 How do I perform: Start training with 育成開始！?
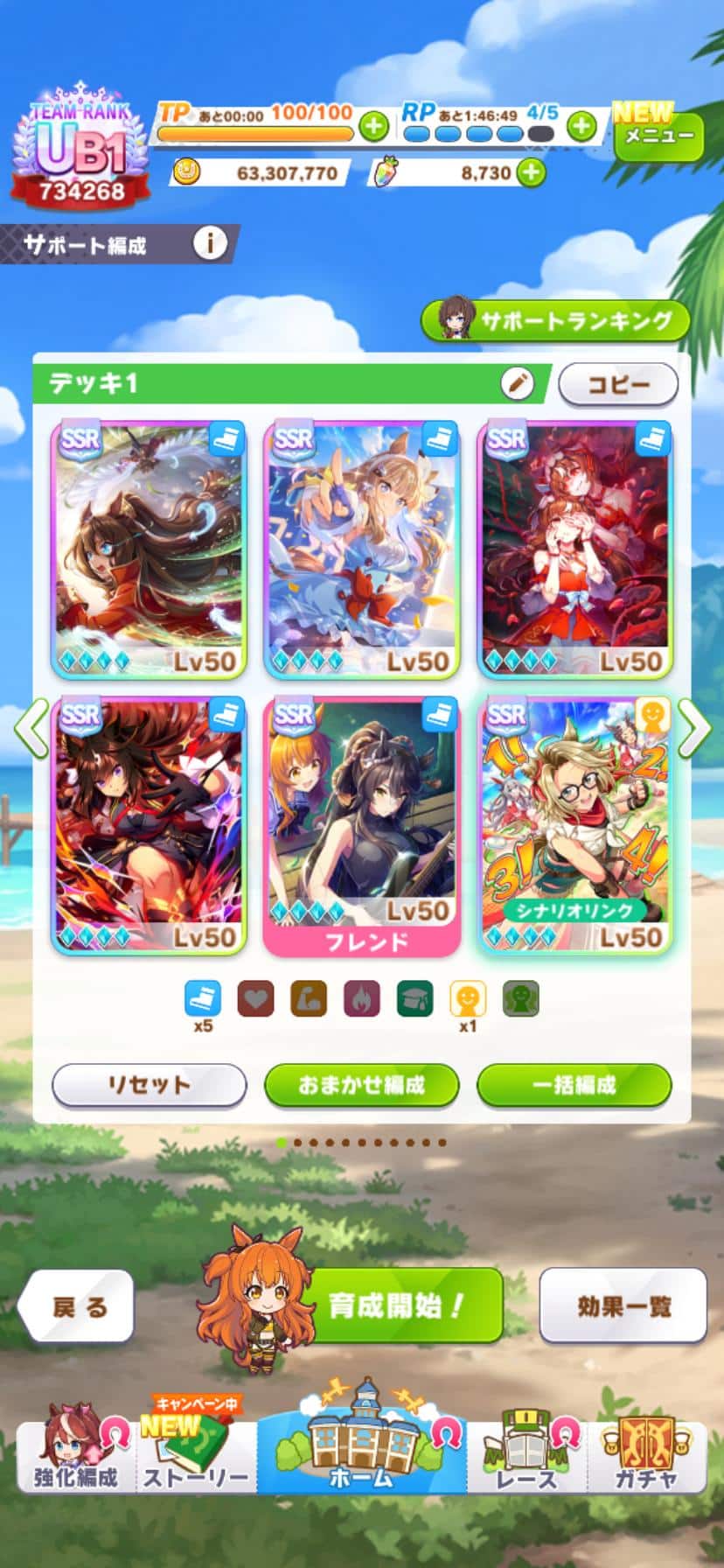coord(395,1305)
